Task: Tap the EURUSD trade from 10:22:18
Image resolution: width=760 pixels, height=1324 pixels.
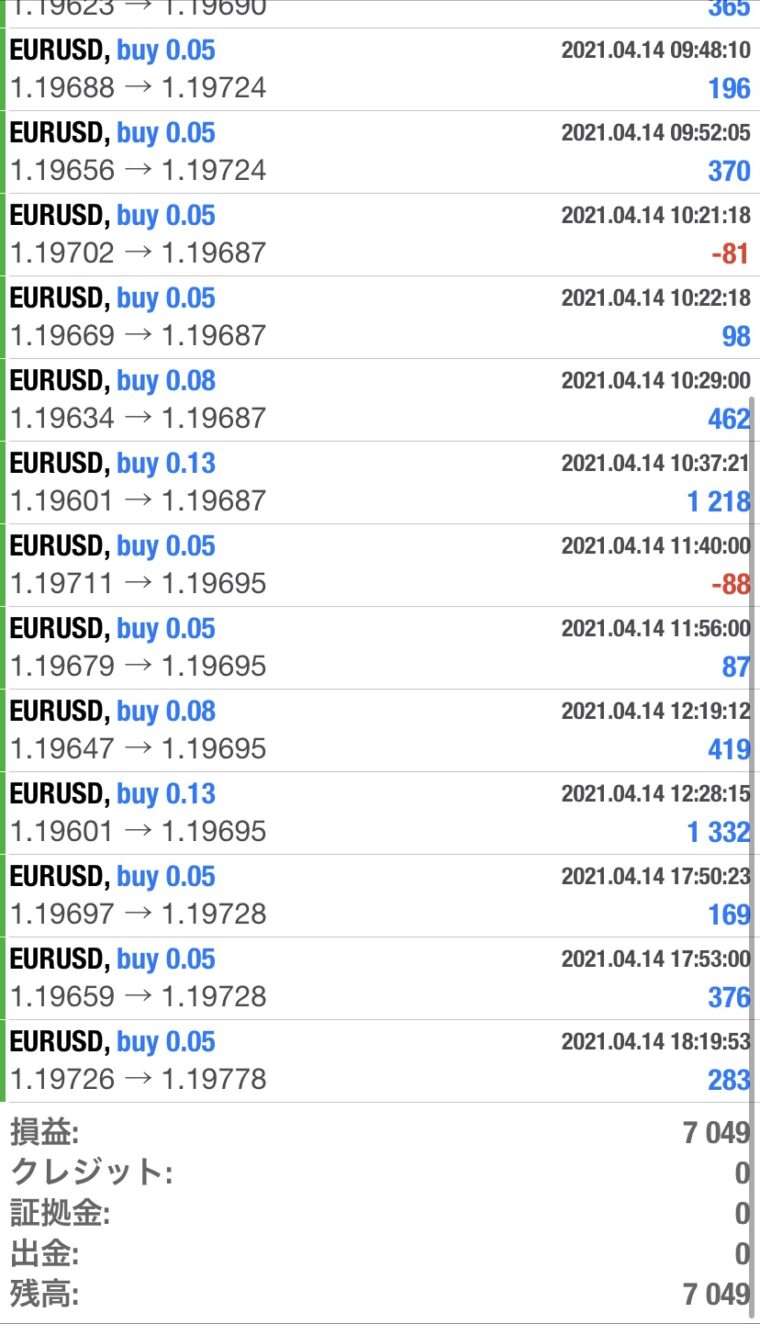Action: pos(380,317)
